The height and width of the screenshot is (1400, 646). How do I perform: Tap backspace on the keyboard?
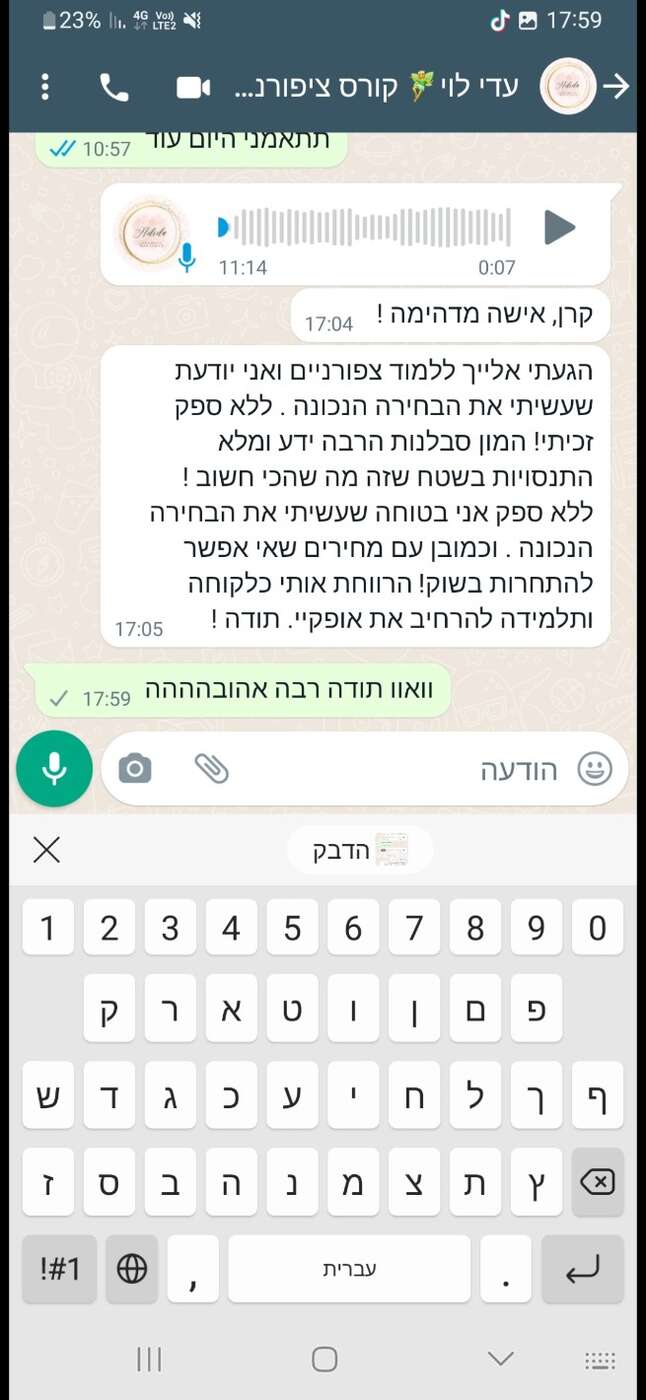[596, 1183]
